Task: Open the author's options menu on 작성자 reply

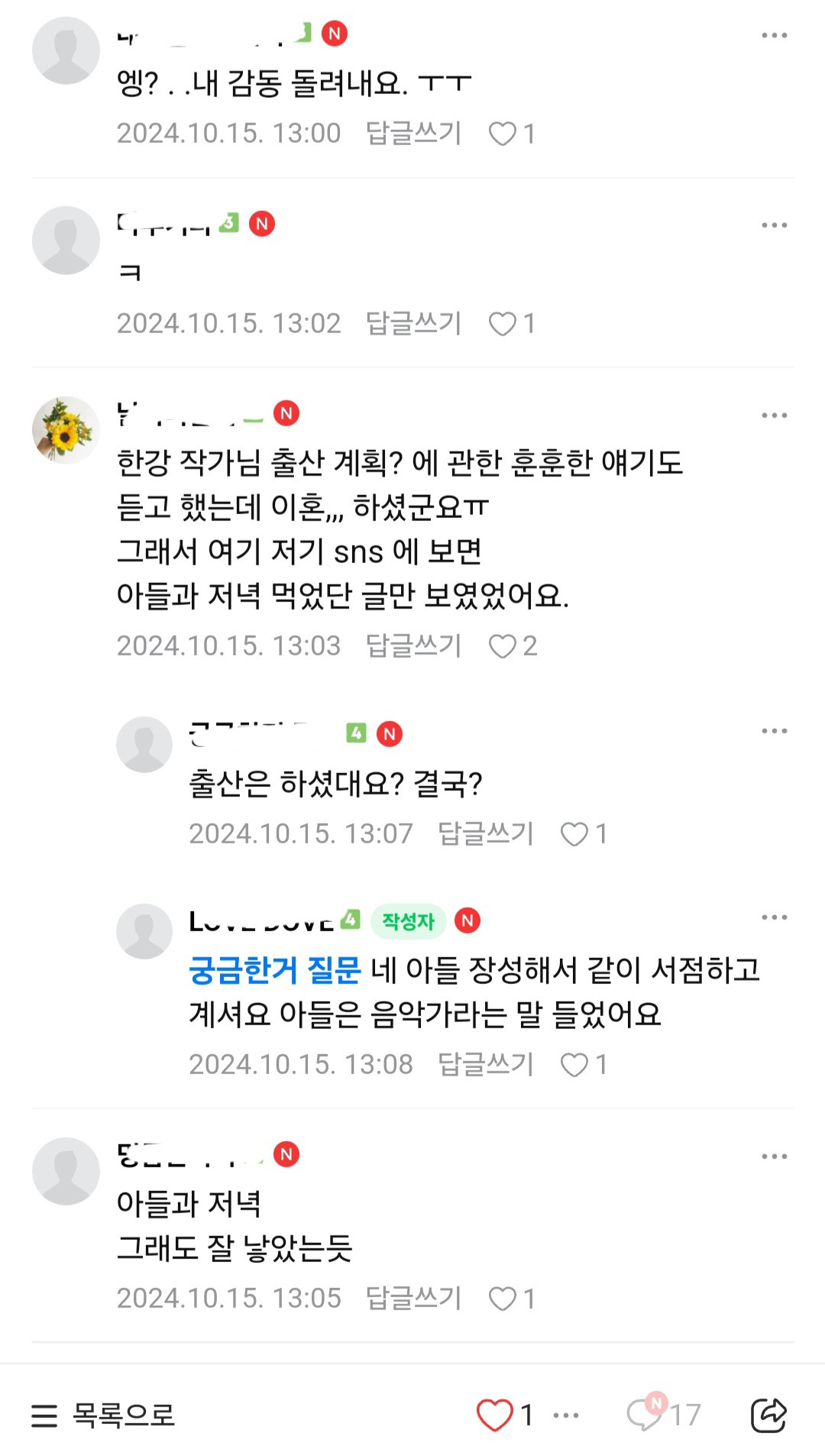Action: [774, 917]
